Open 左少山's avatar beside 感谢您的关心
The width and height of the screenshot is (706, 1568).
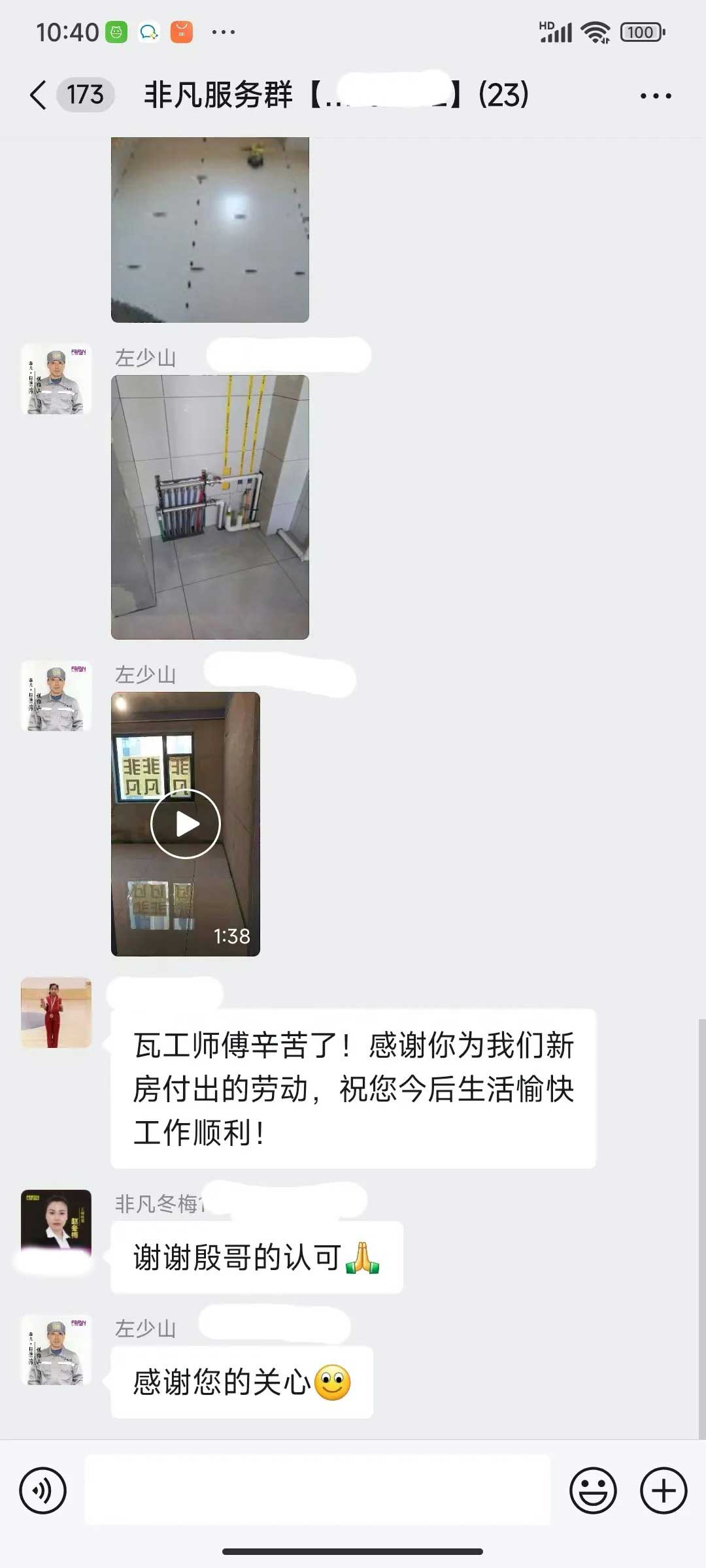pos(56,1350)
